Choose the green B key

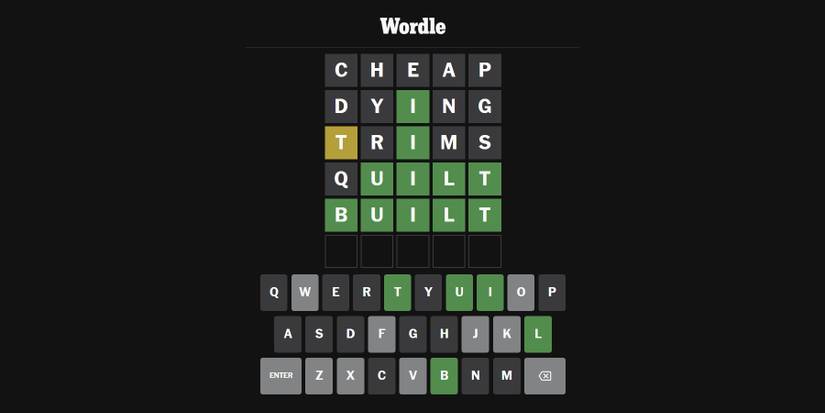444,376
